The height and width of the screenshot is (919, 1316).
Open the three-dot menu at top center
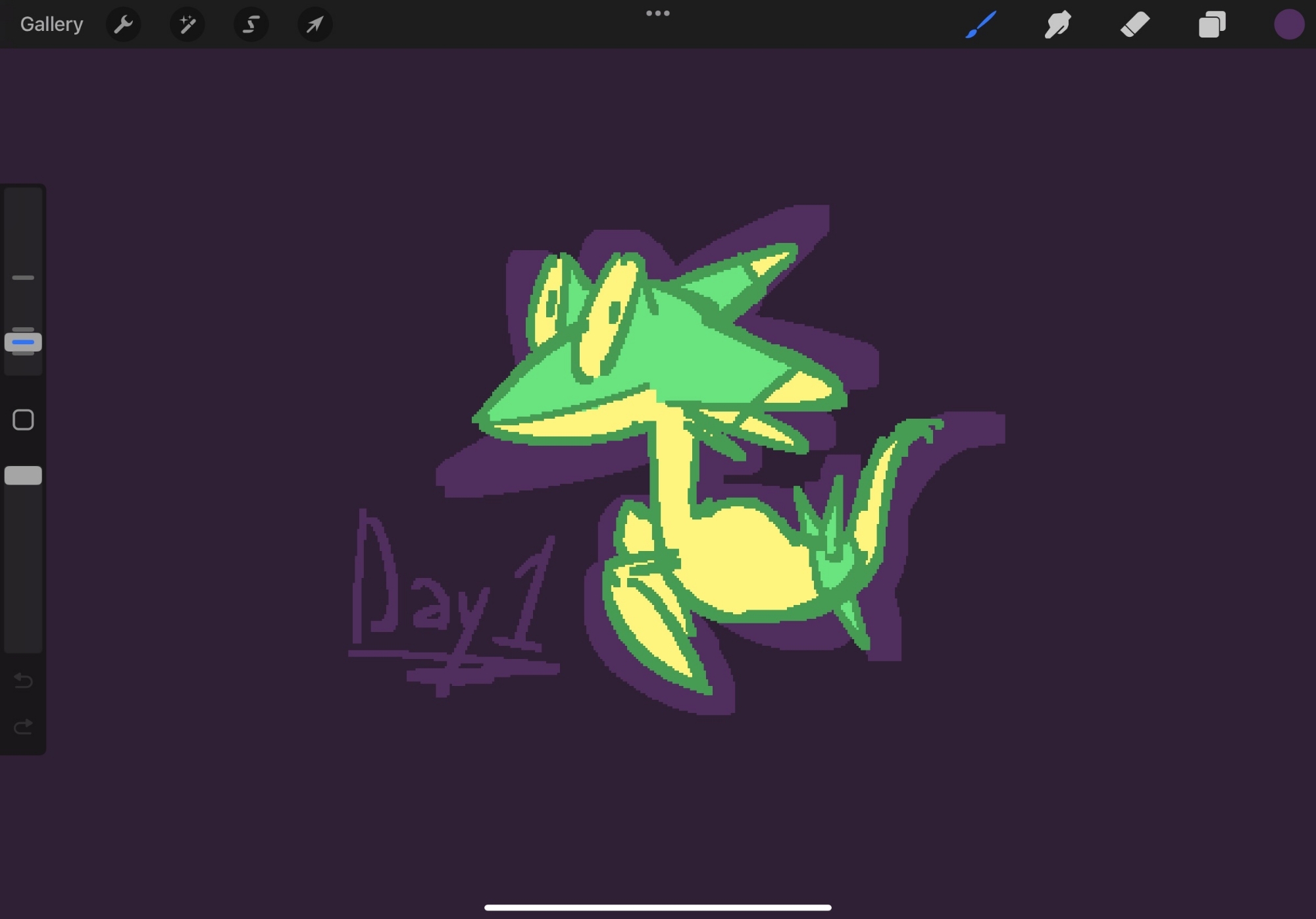pos(657,13)
